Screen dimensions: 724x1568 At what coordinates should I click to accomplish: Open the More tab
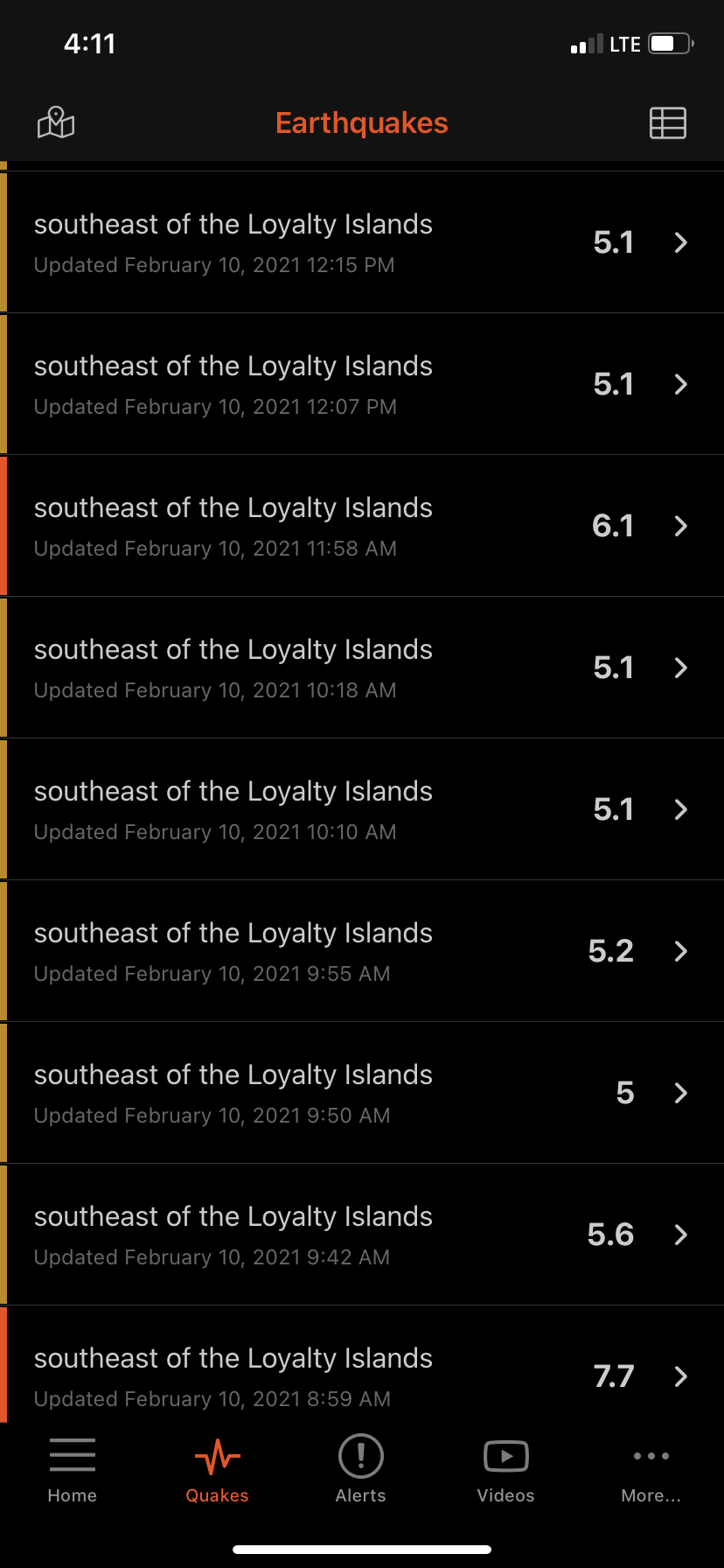point(651,1470)
